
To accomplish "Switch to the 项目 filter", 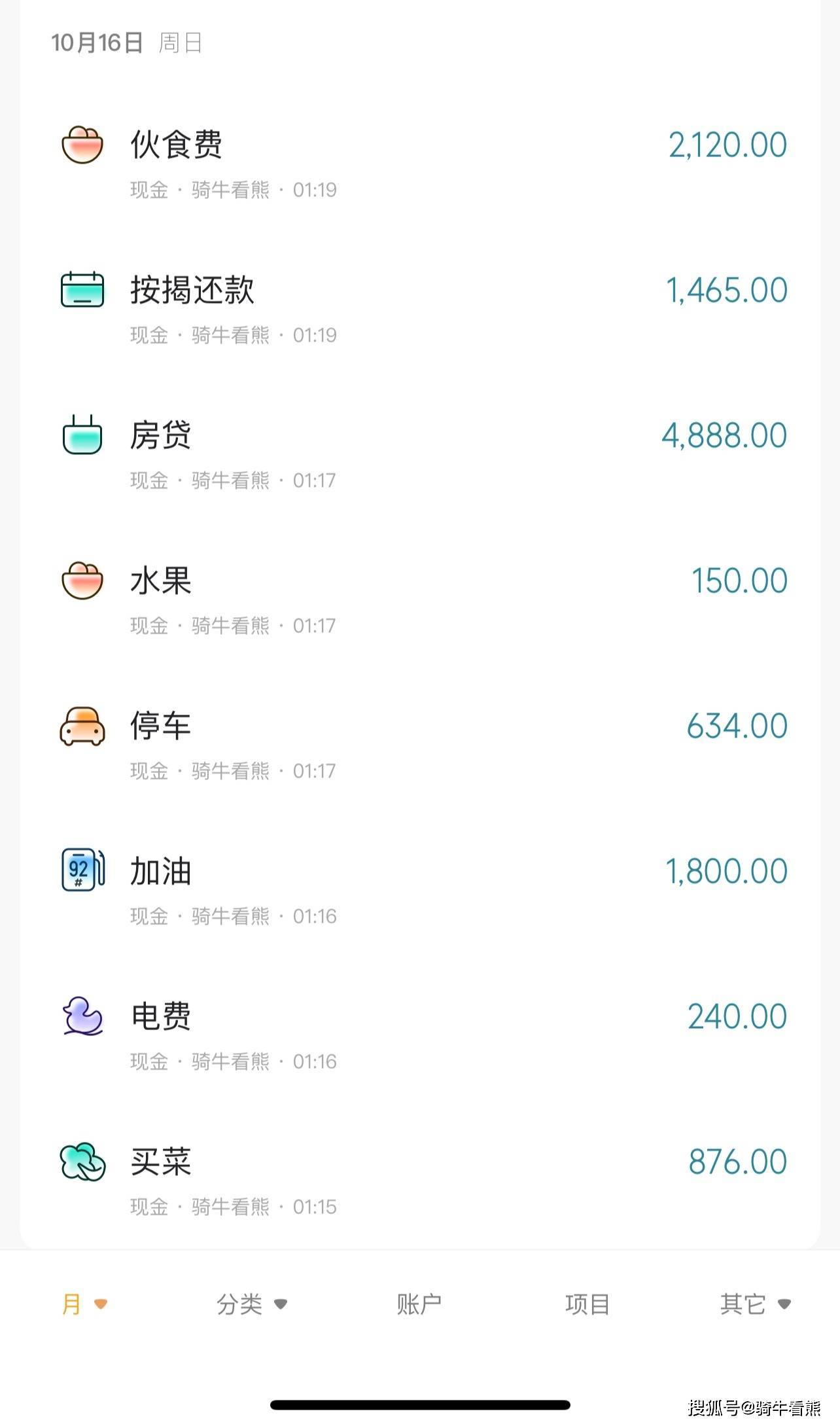I will pos(587,1304).
